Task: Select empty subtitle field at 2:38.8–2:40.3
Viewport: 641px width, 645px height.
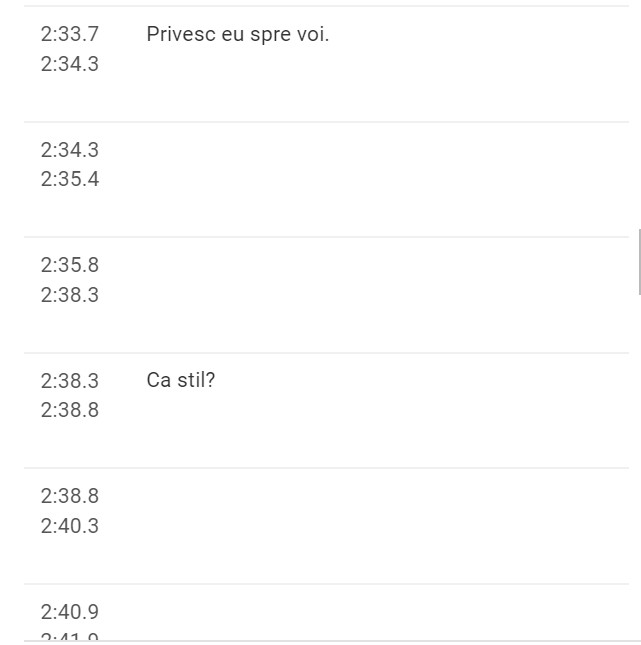Action: click(x=380, y=511)
